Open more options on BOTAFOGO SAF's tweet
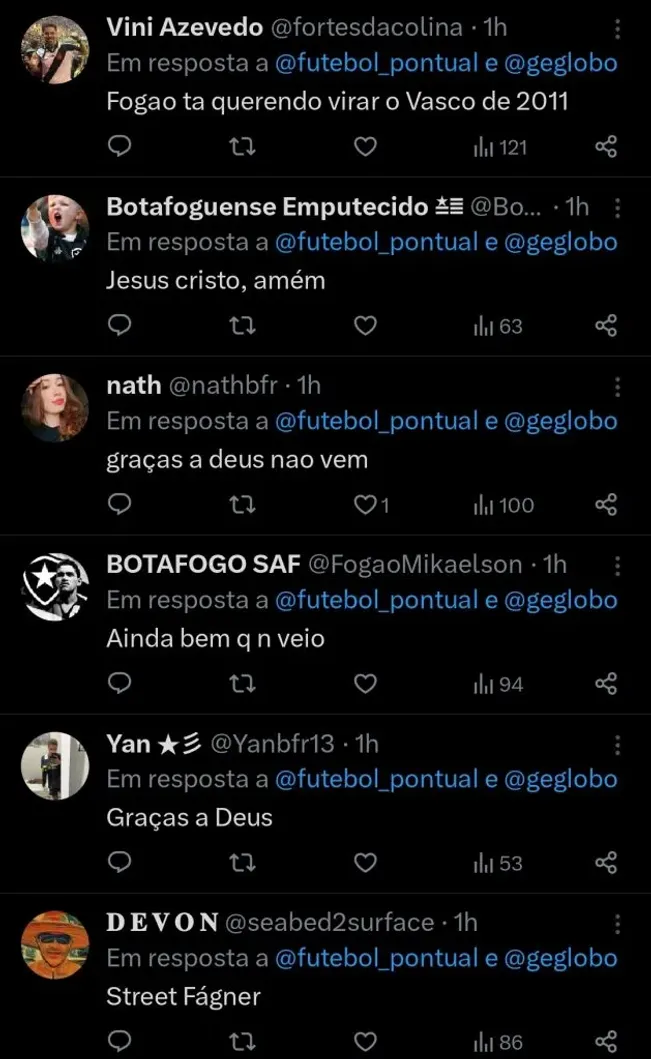The image size is (651, 1059). coord(618,566)
